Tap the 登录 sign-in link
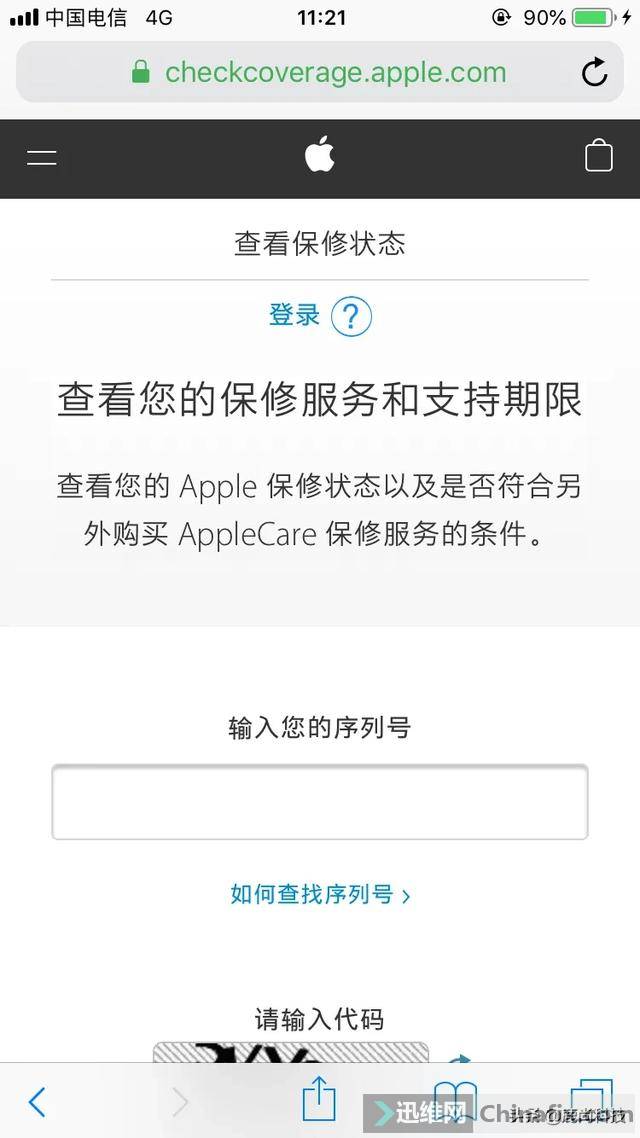640x1138 pixels. point(294,315)
